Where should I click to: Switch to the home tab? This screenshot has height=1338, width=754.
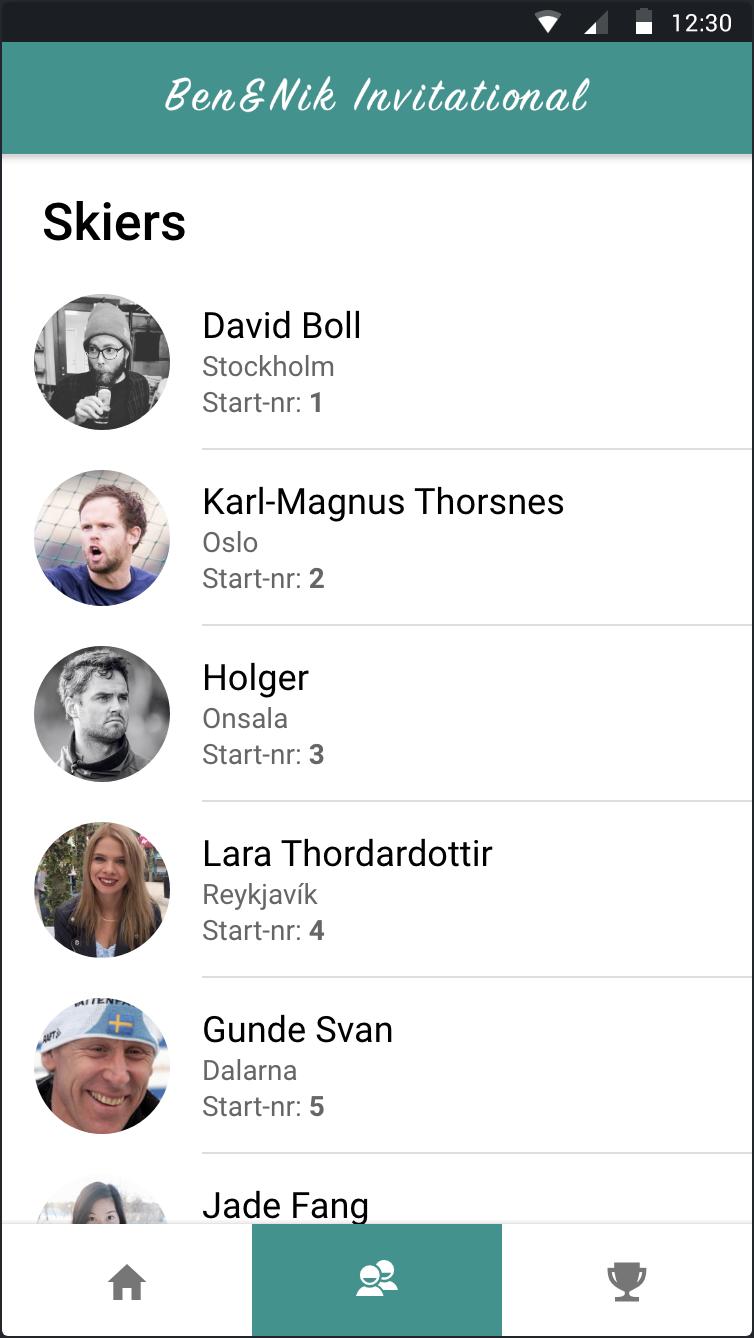[127, 1281]
